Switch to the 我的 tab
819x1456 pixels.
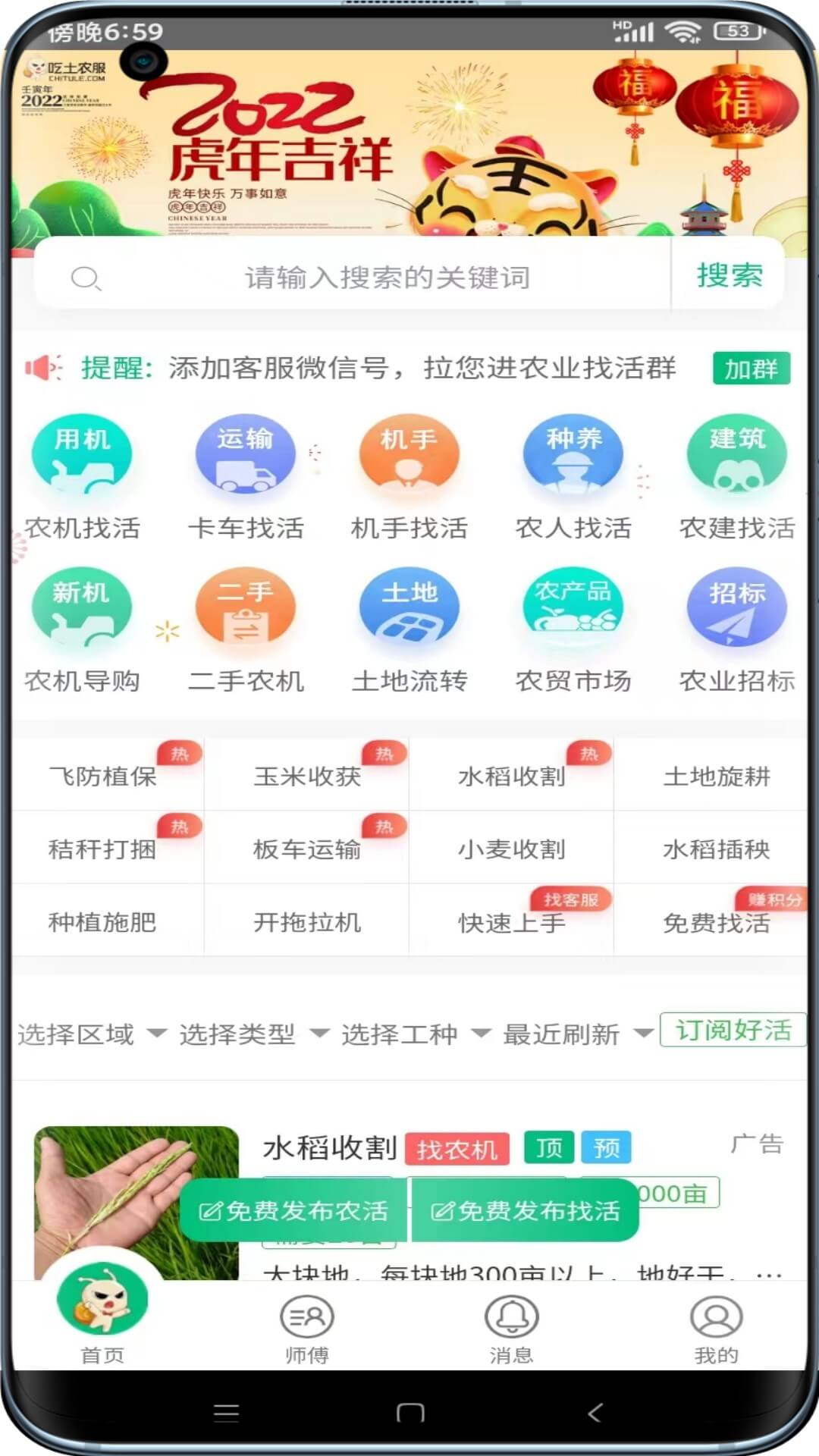(716, 1329)
